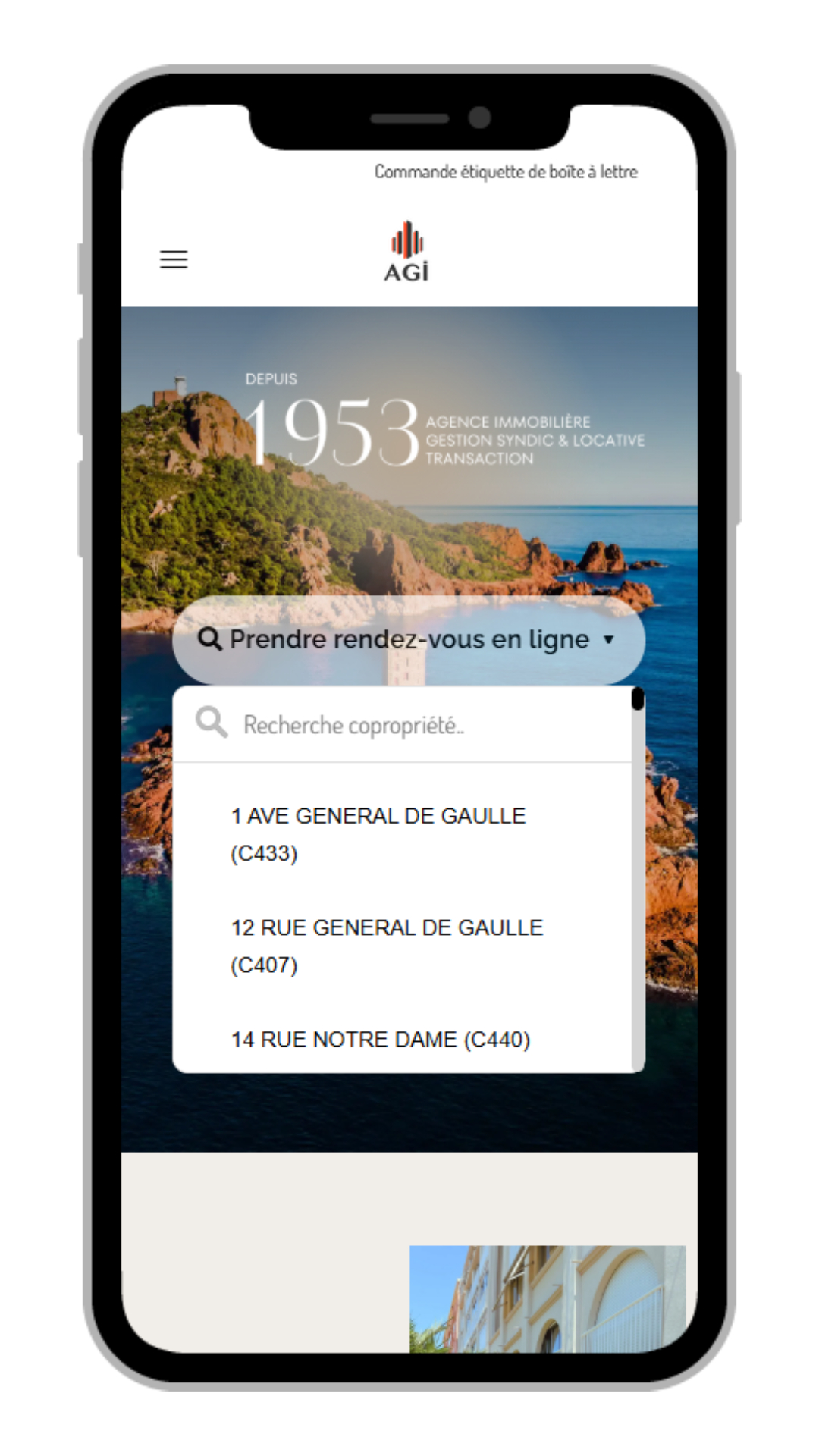Choose 14 RUE NOTRE DAME (C440)
This screenshot has height=1456, width=819.
tap(381, 1039)
